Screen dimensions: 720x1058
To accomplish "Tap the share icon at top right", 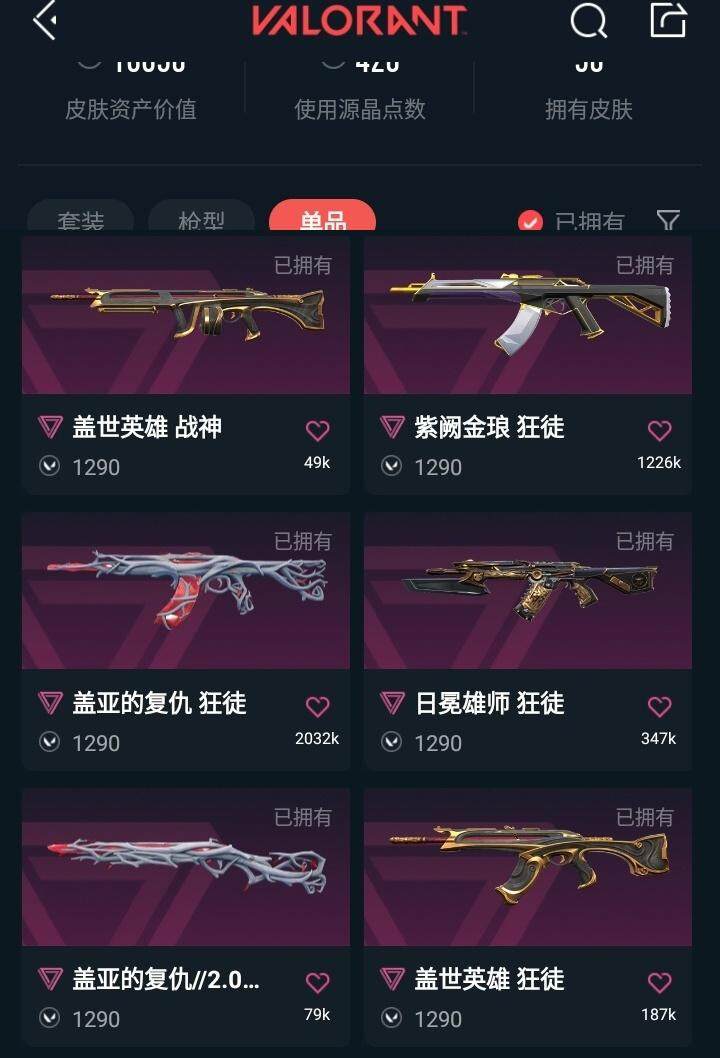I will pos(668,20).
